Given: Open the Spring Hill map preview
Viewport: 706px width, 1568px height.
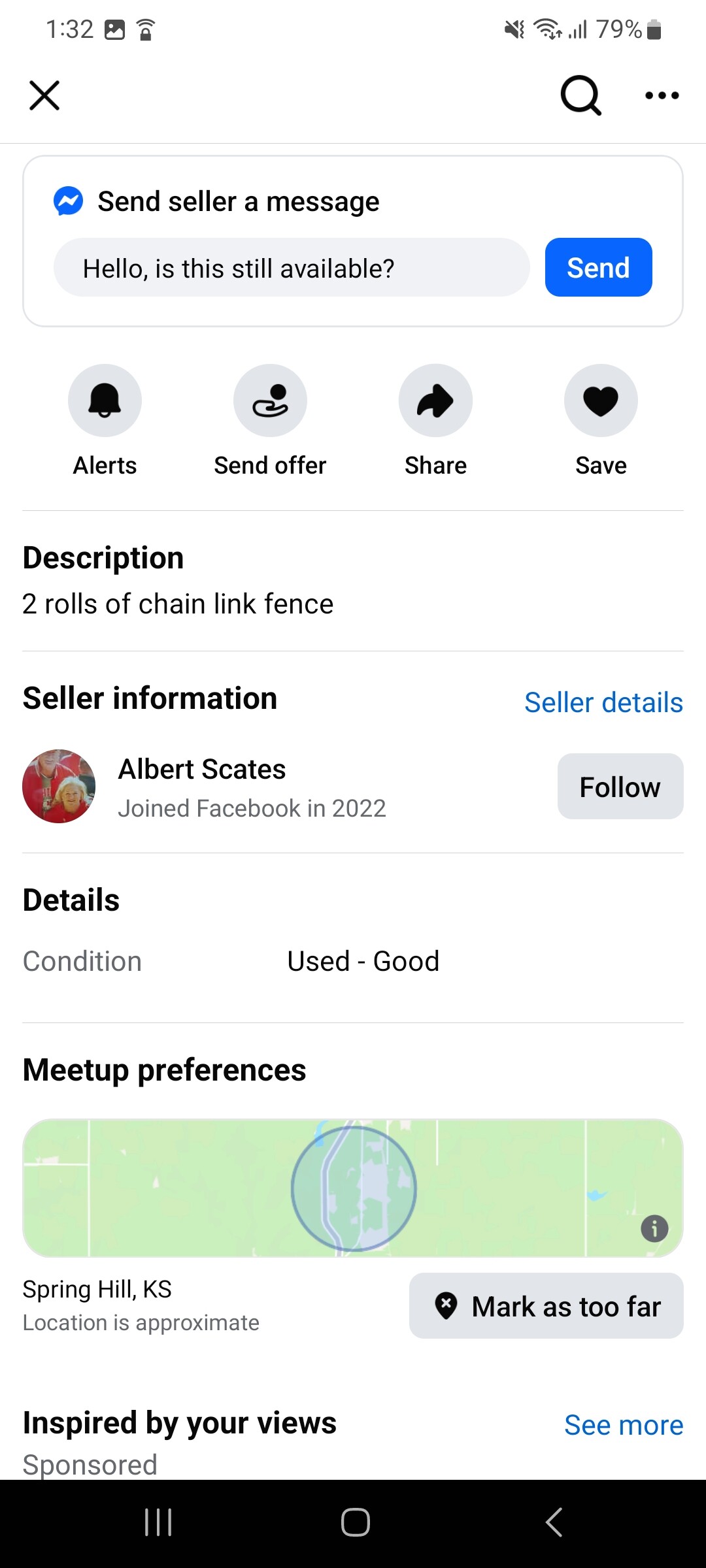Looking at the screenshot, I should pos(353,1188).
